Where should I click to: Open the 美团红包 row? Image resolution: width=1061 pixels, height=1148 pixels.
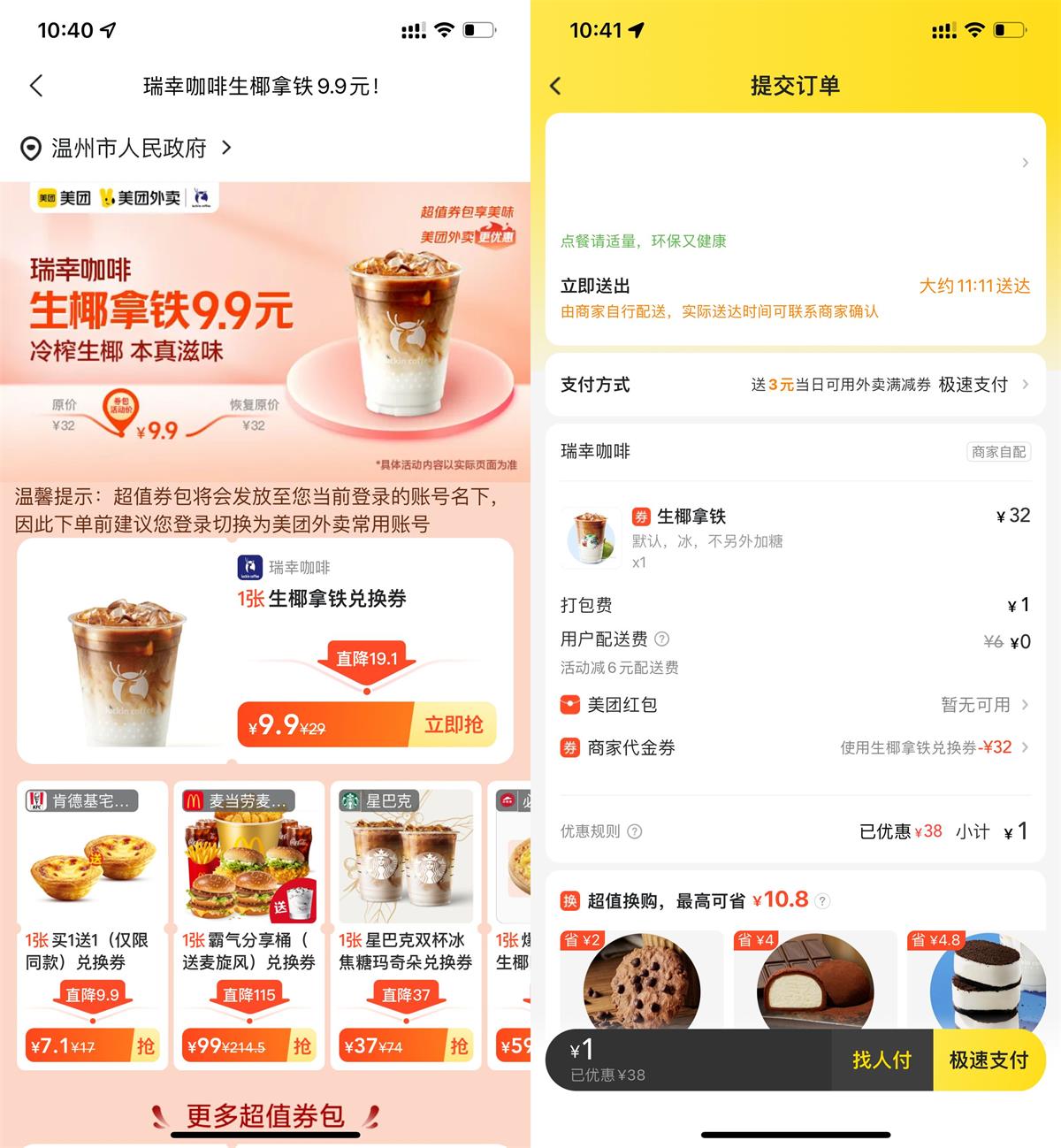pyautogui.click(x=796, y=705)
